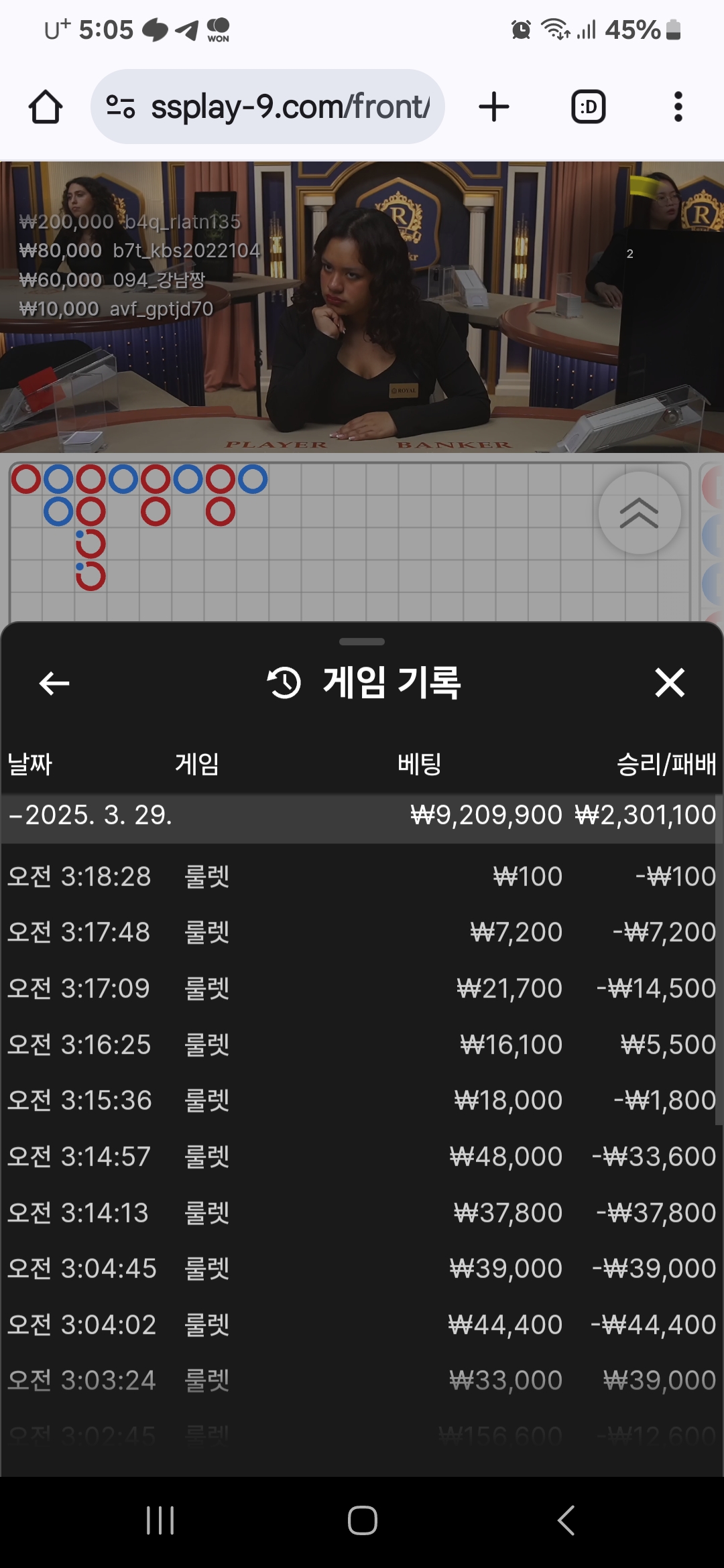This screenshot has height=1568, width=724.
Task: Expand the scoreboard with the double chevron button
Action: (639, 513)
